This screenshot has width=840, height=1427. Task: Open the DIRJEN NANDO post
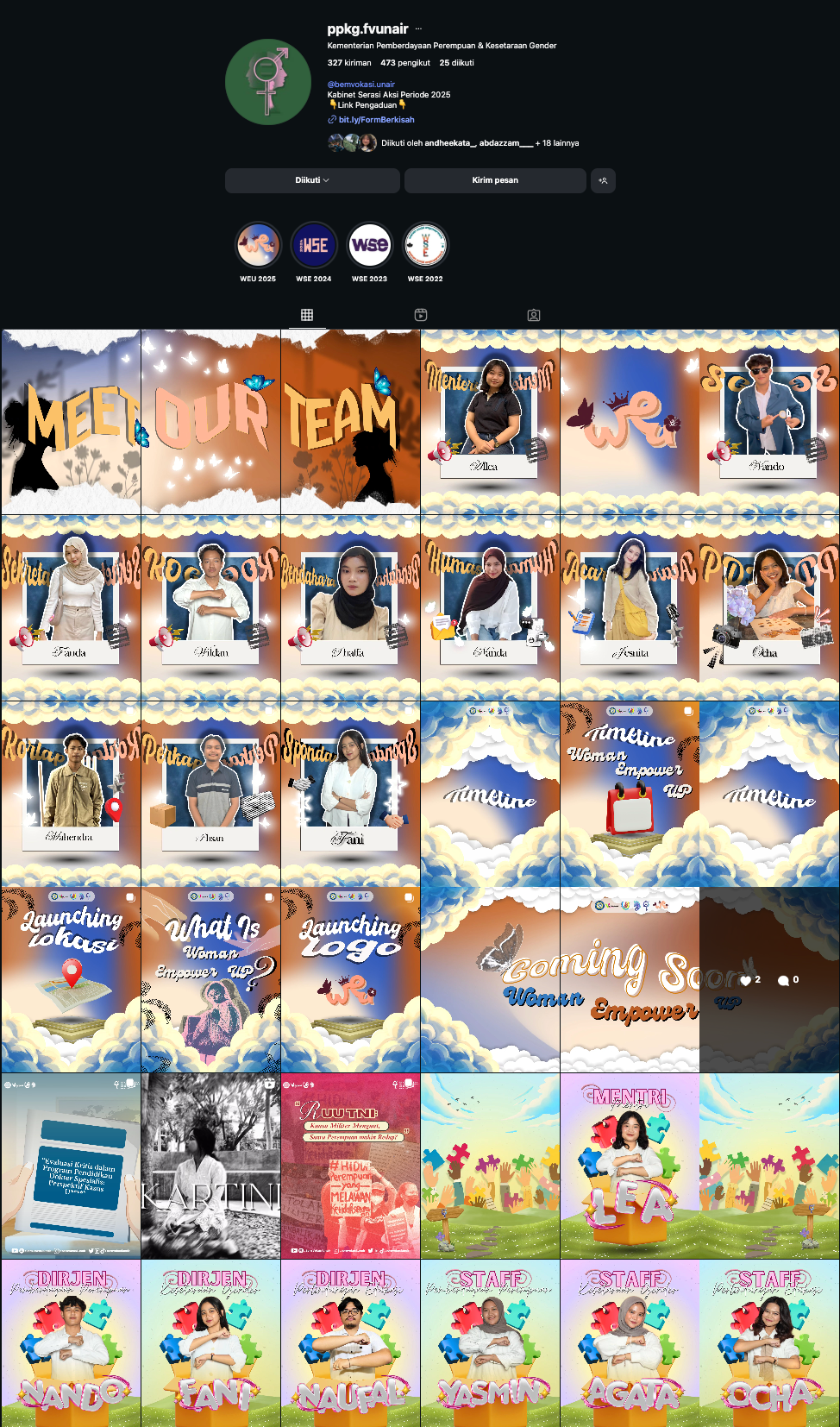(71, 1342)
